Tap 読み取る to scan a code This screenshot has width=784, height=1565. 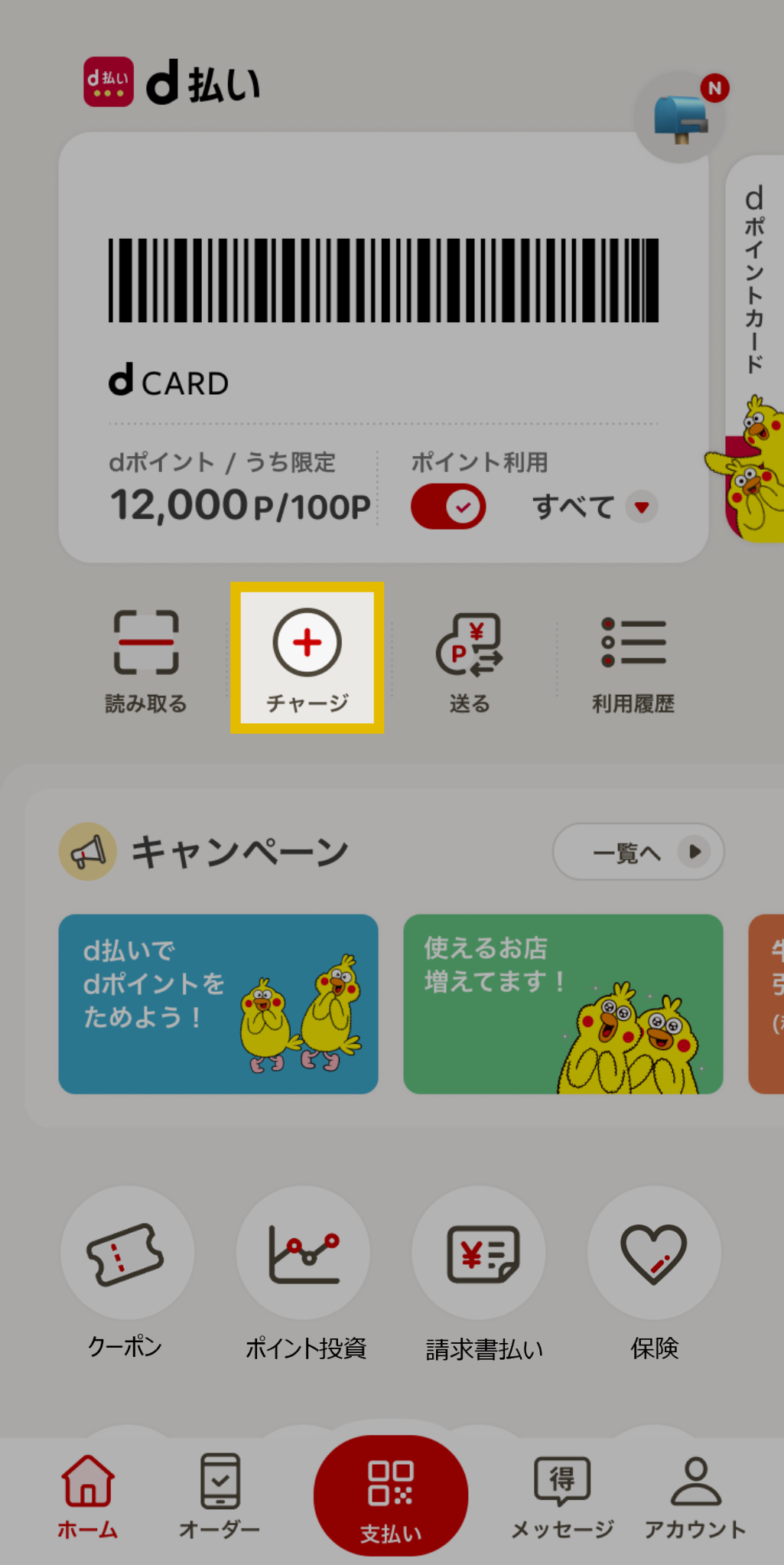(x=146, y=660)
